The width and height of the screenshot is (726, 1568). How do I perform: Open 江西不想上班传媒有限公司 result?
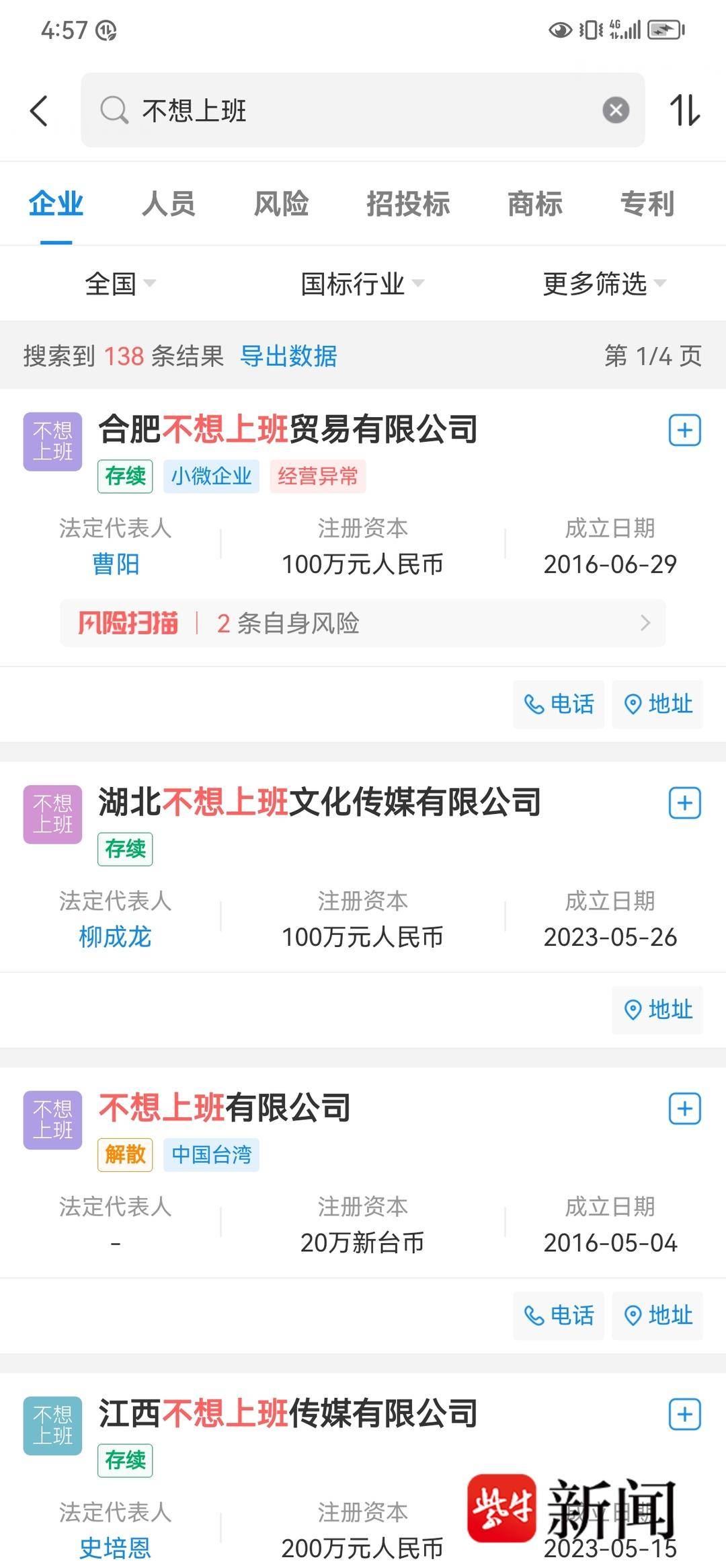point(288,1413)
